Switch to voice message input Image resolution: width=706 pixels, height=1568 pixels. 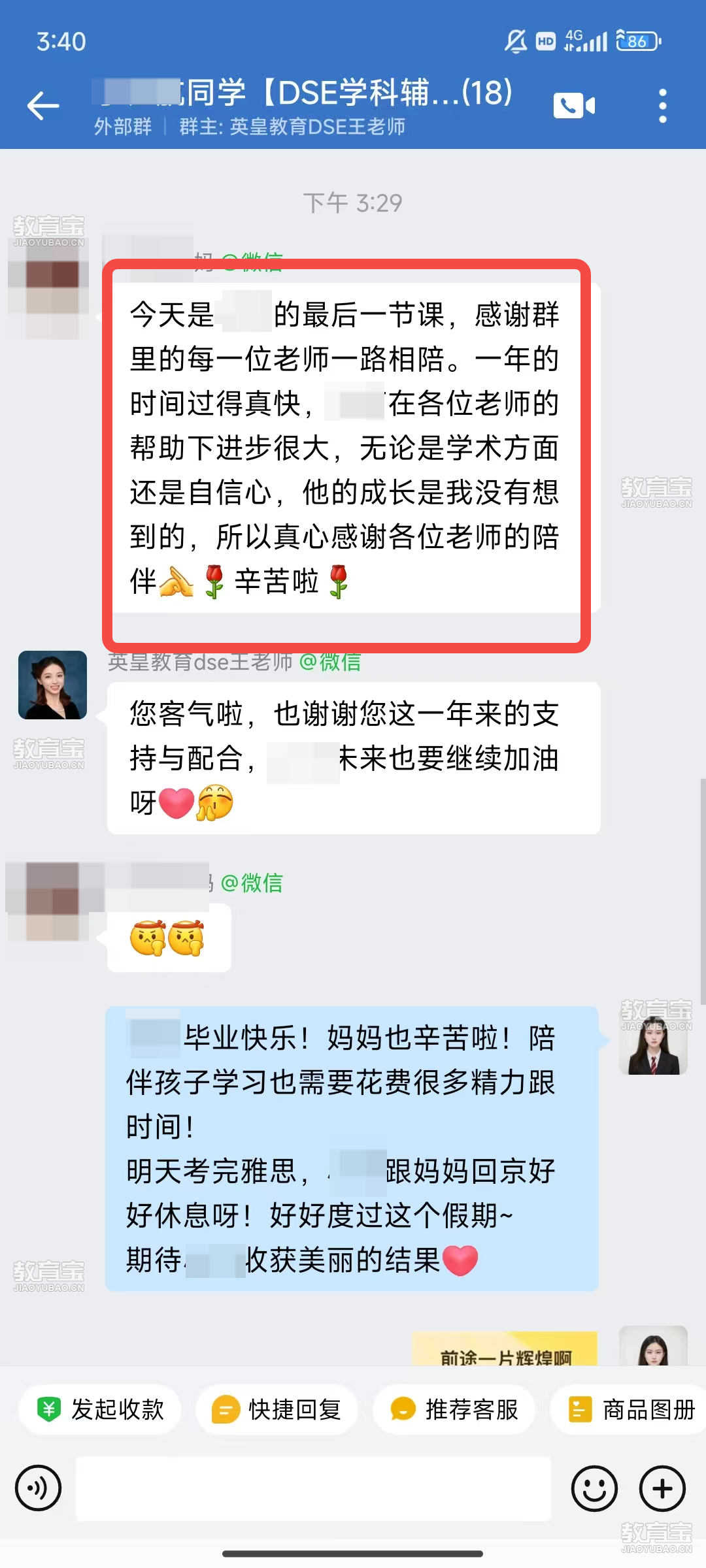click(39, 1488)
